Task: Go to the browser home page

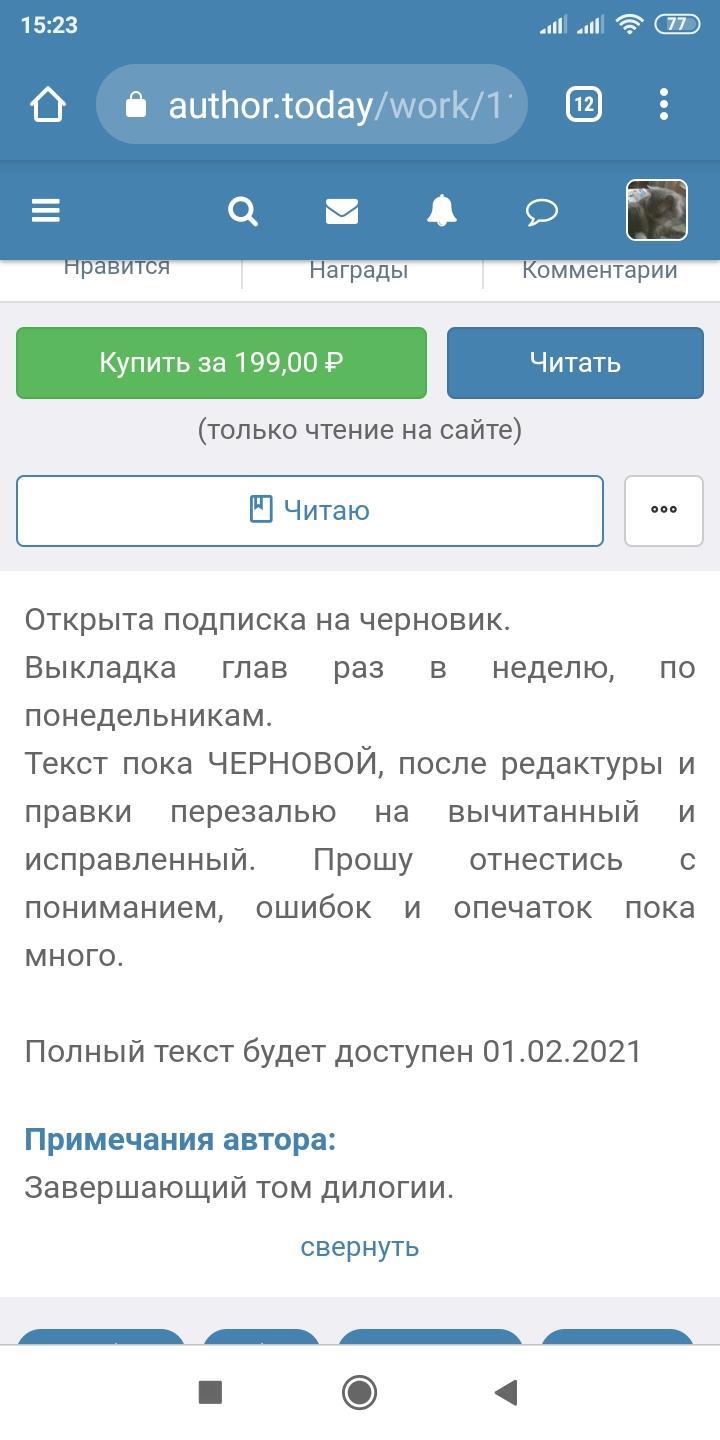Action: pos(47,105)
